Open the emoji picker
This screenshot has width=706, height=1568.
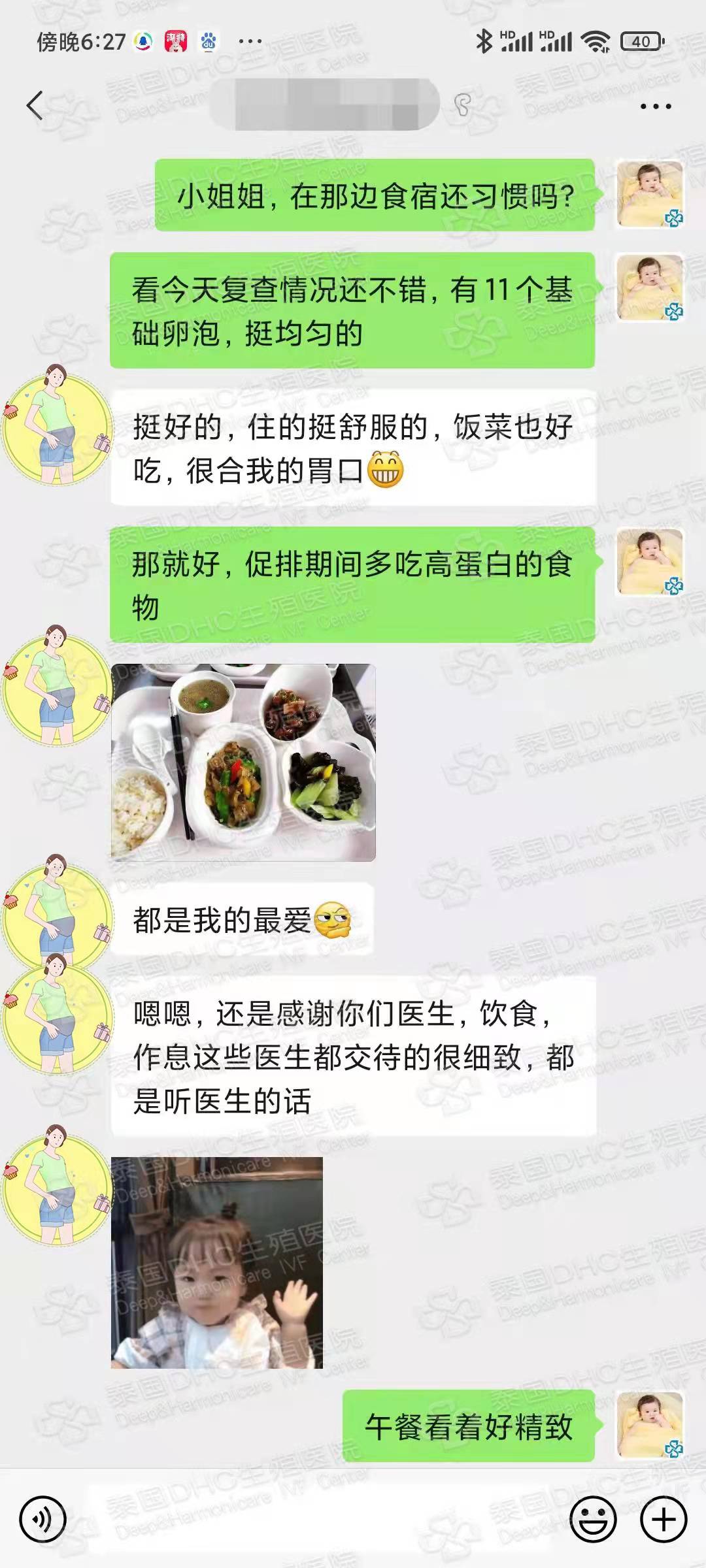pos(593,1520)
